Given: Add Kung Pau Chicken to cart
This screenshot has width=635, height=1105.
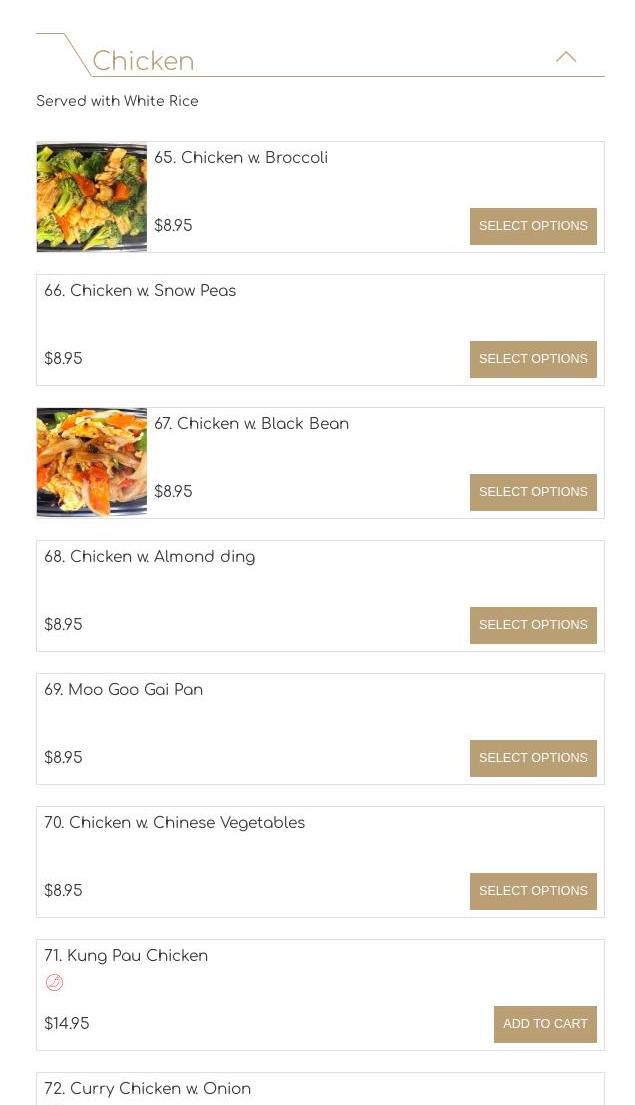Looking at the screenshot, I should [545, 1024].
